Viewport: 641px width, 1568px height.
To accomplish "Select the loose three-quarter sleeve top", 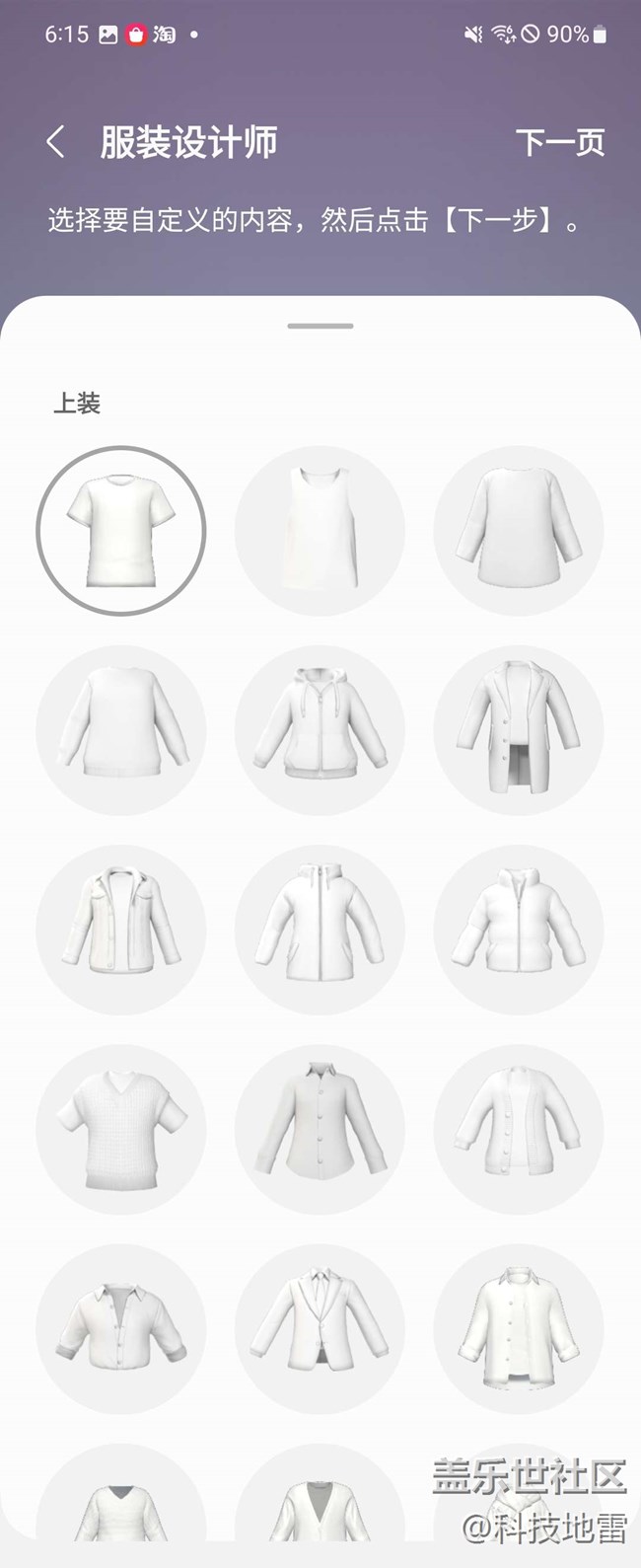I will pyautogui.click(x=519, y=531).
